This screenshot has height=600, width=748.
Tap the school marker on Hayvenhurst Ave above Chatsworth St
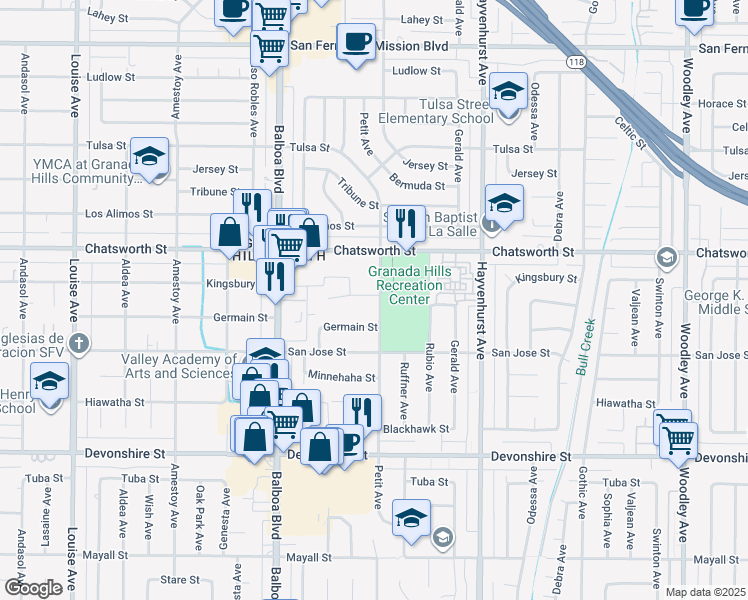coord(504,204)
